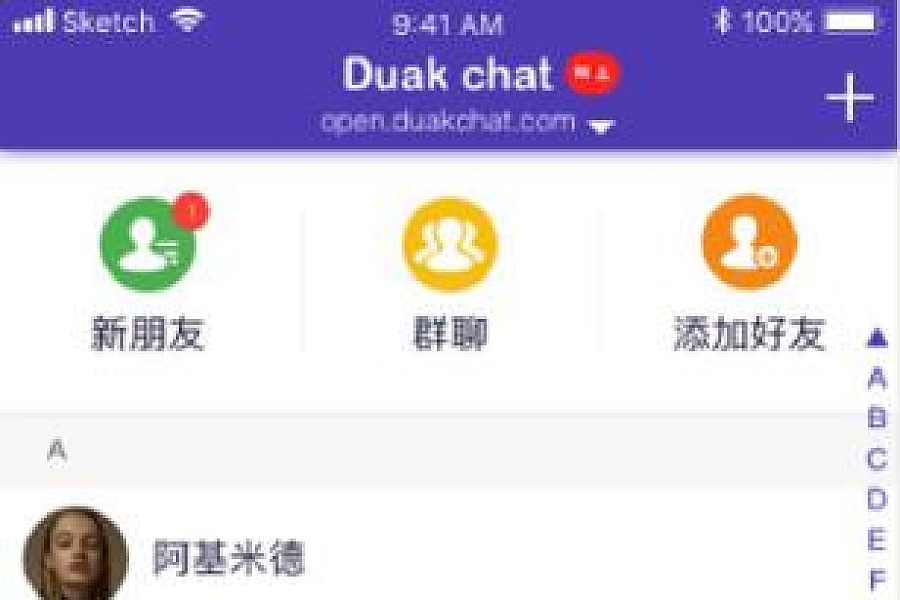Tap the plus icon in header
Image resolution: width=900 pixels, height=600 pixels.
(x=849, y=98)
